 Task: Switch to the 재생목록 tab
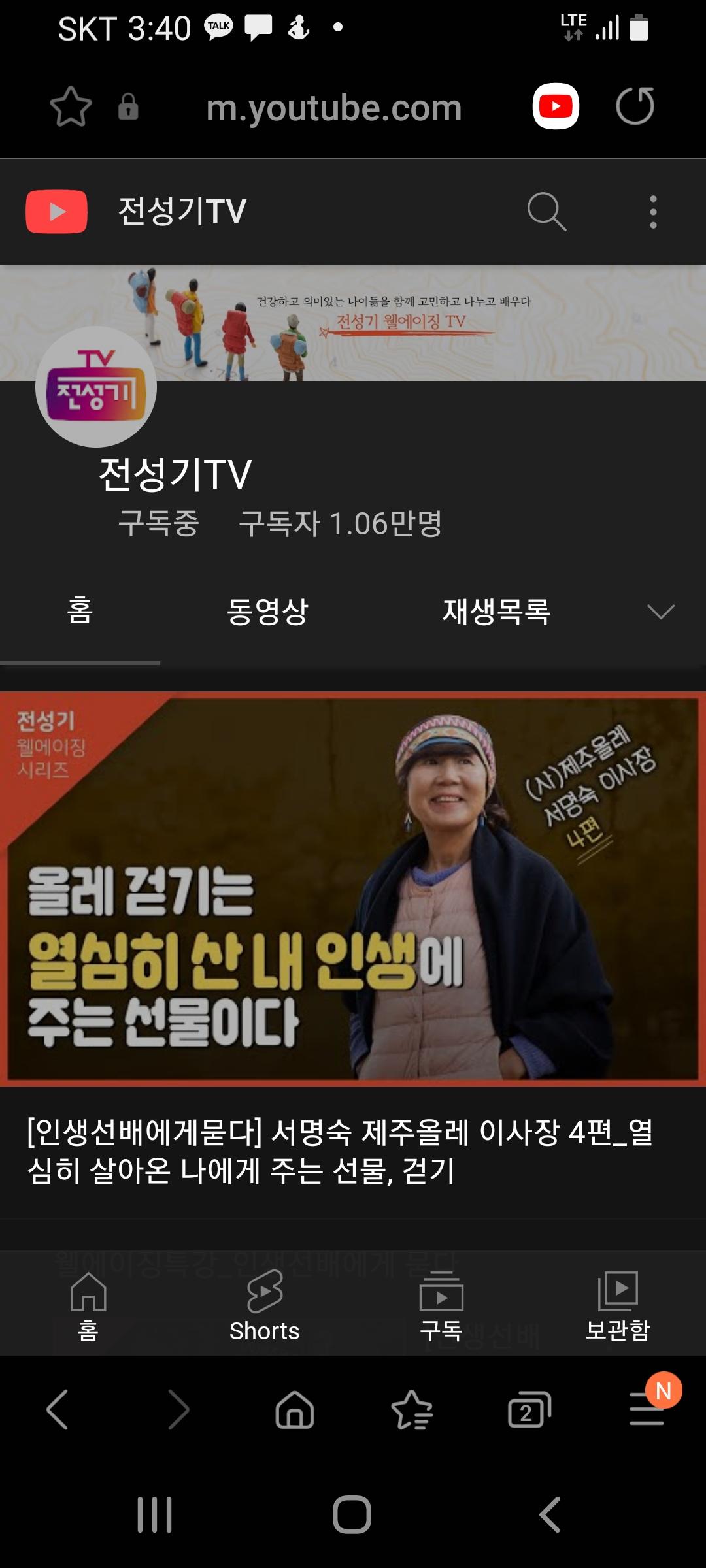[496, 612]
